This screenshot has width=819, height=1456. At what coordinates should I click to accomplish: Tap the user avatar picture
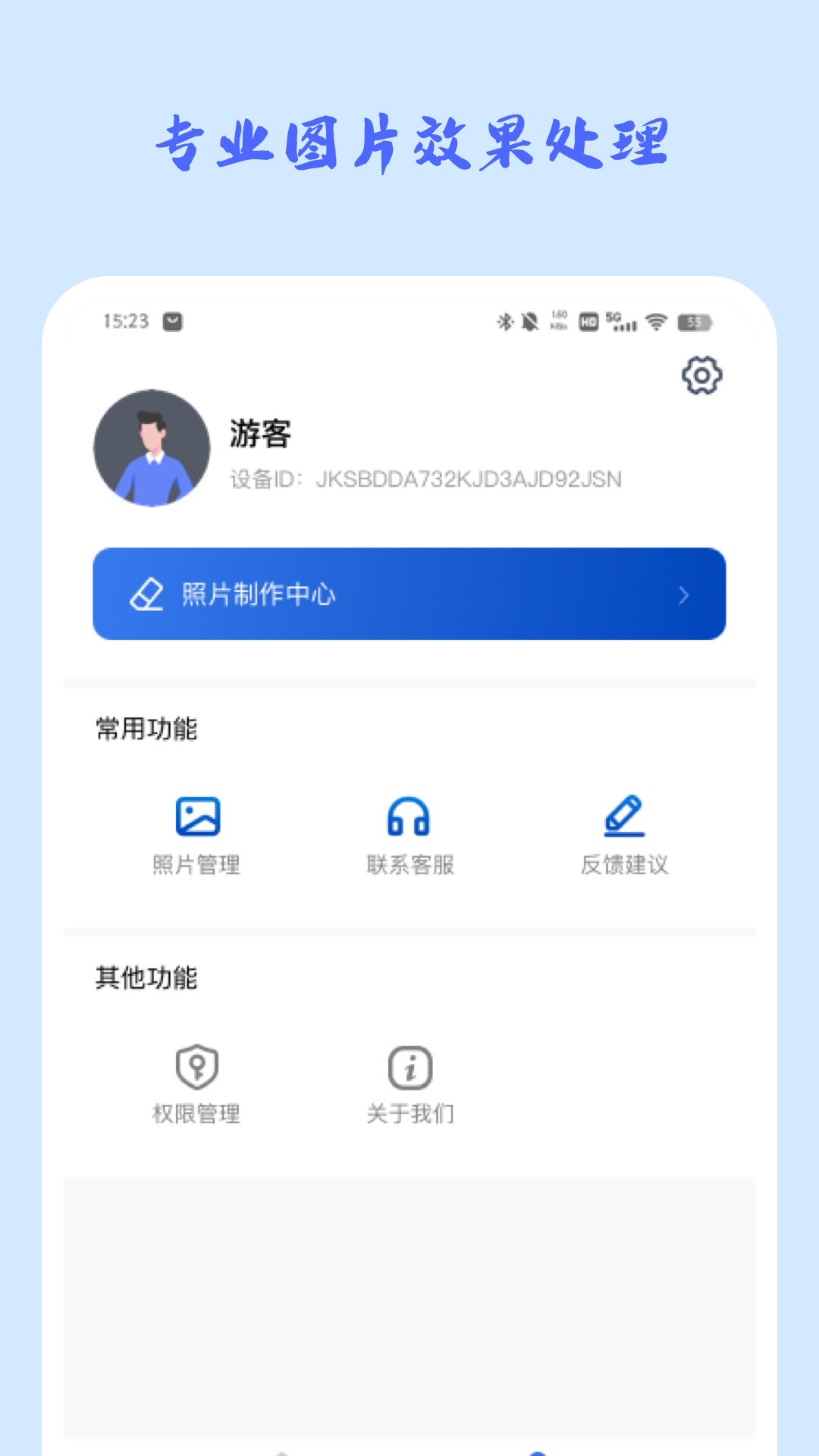(x=152, y=447)
